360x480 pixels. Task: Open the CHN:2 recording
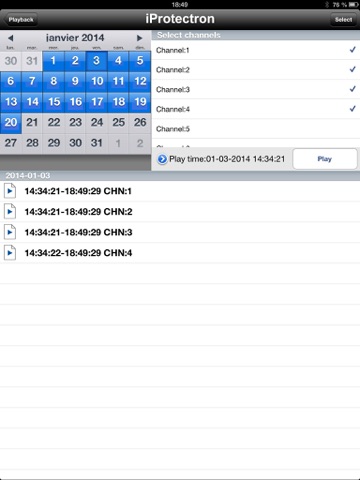[180, 212]
